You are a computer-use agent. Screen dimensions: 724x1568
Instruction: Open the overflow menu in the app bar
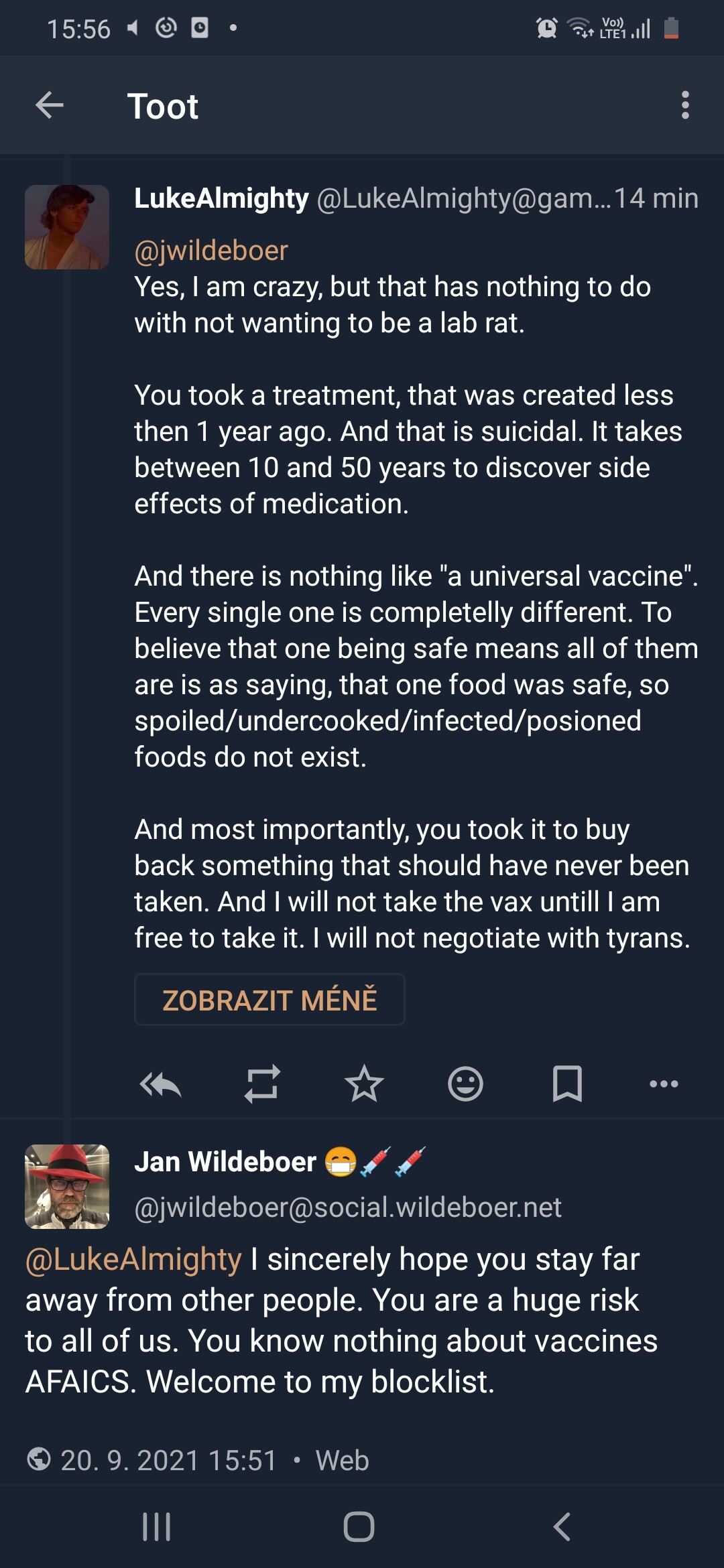684,106
